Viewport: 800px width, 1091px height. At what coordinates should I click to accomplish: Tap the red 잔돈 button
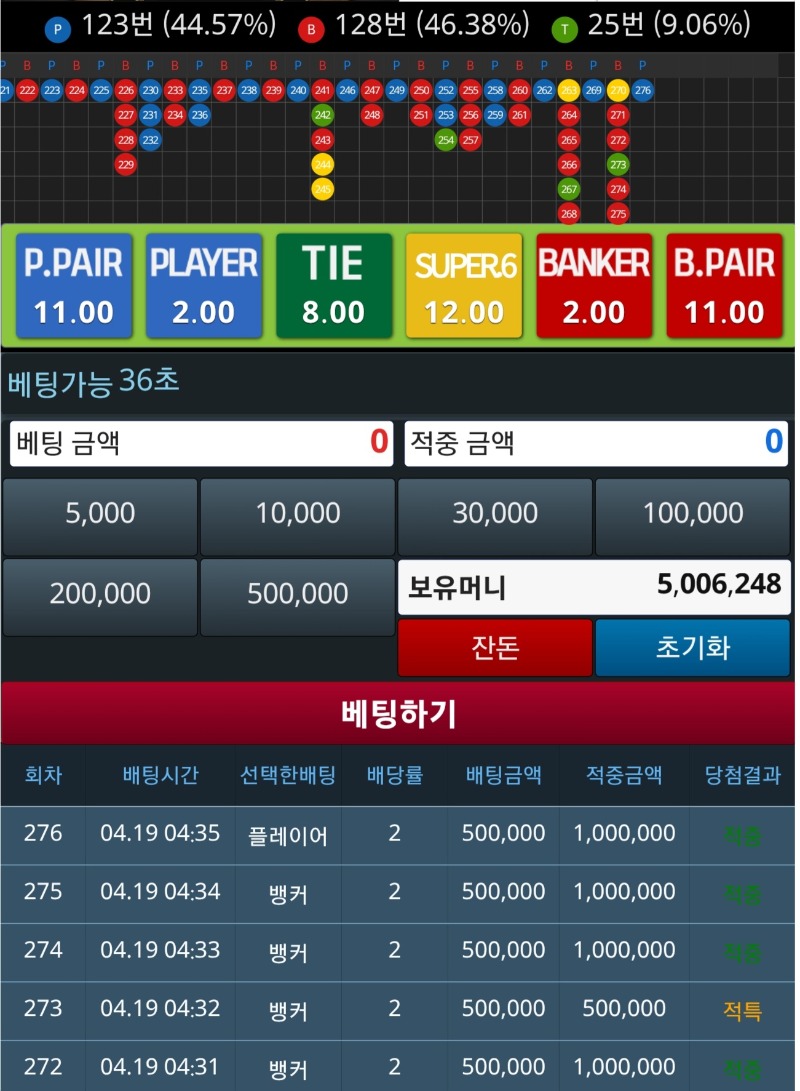[494, 648]
